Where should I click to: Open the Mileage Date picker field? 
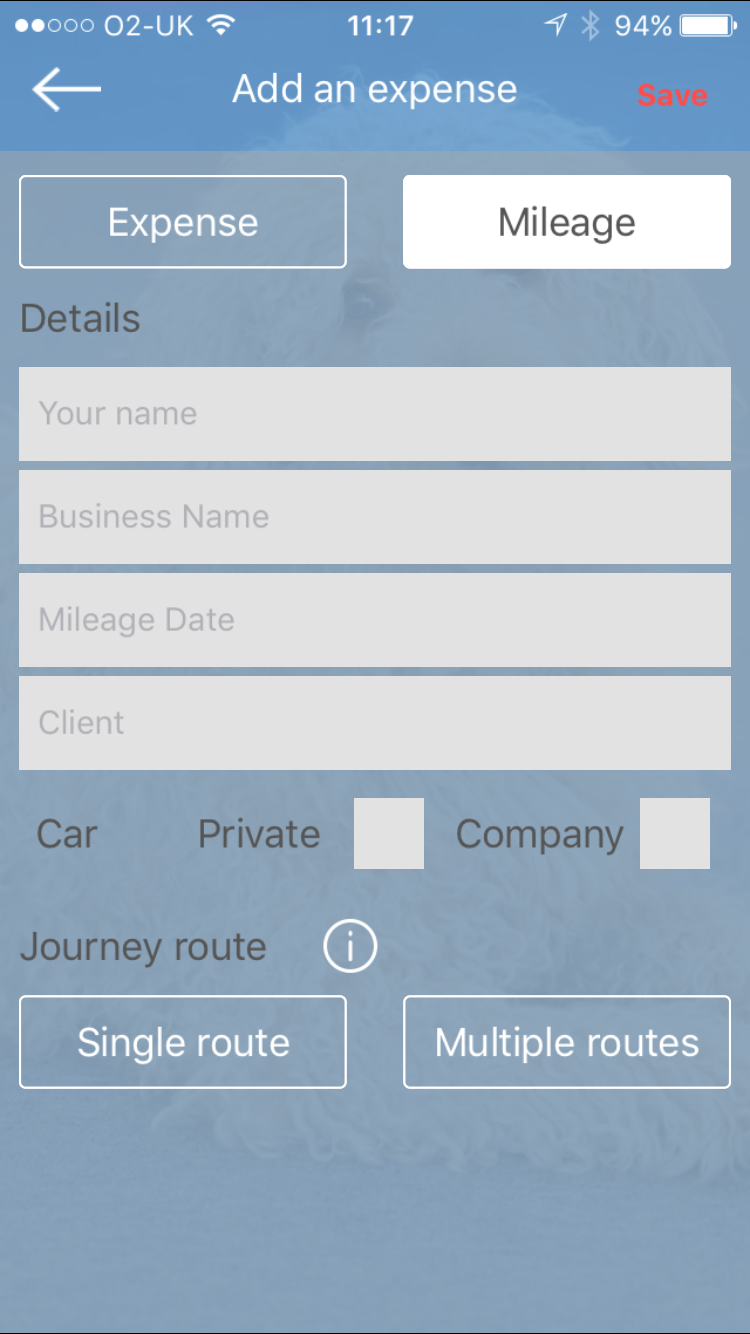tap(374, 620)
